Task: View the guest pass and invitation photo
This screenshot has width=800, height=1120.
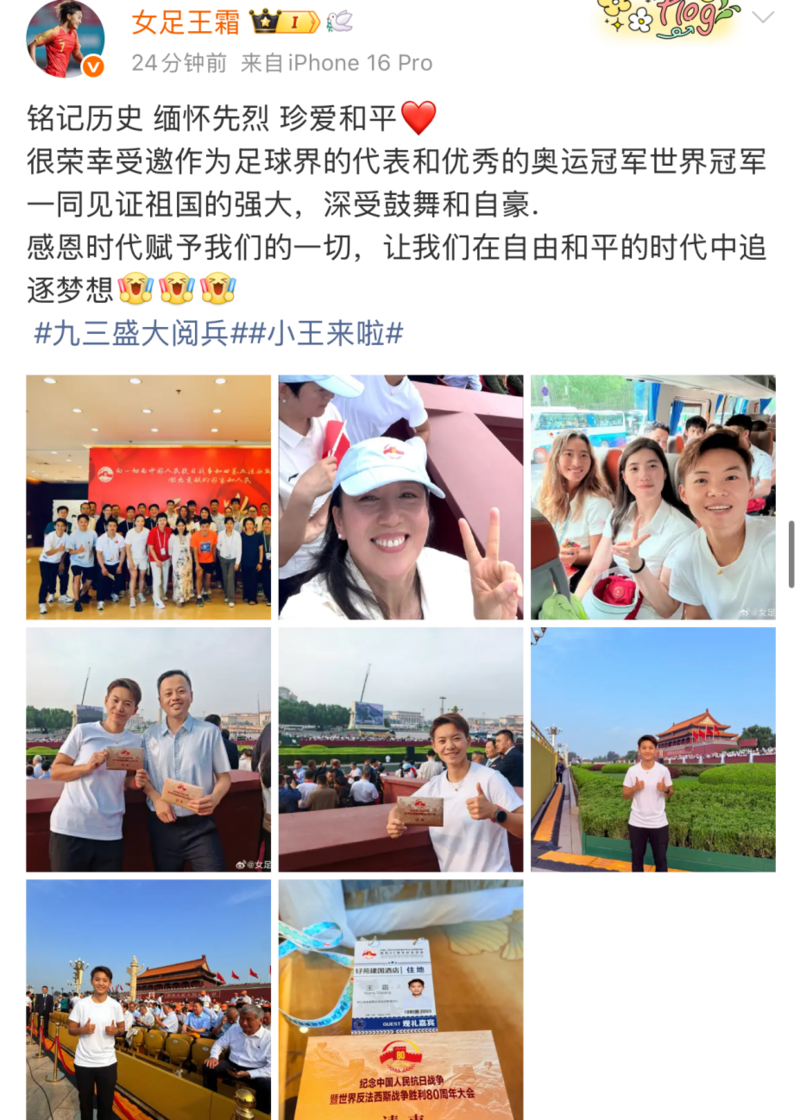Action: pos(400,1000)
